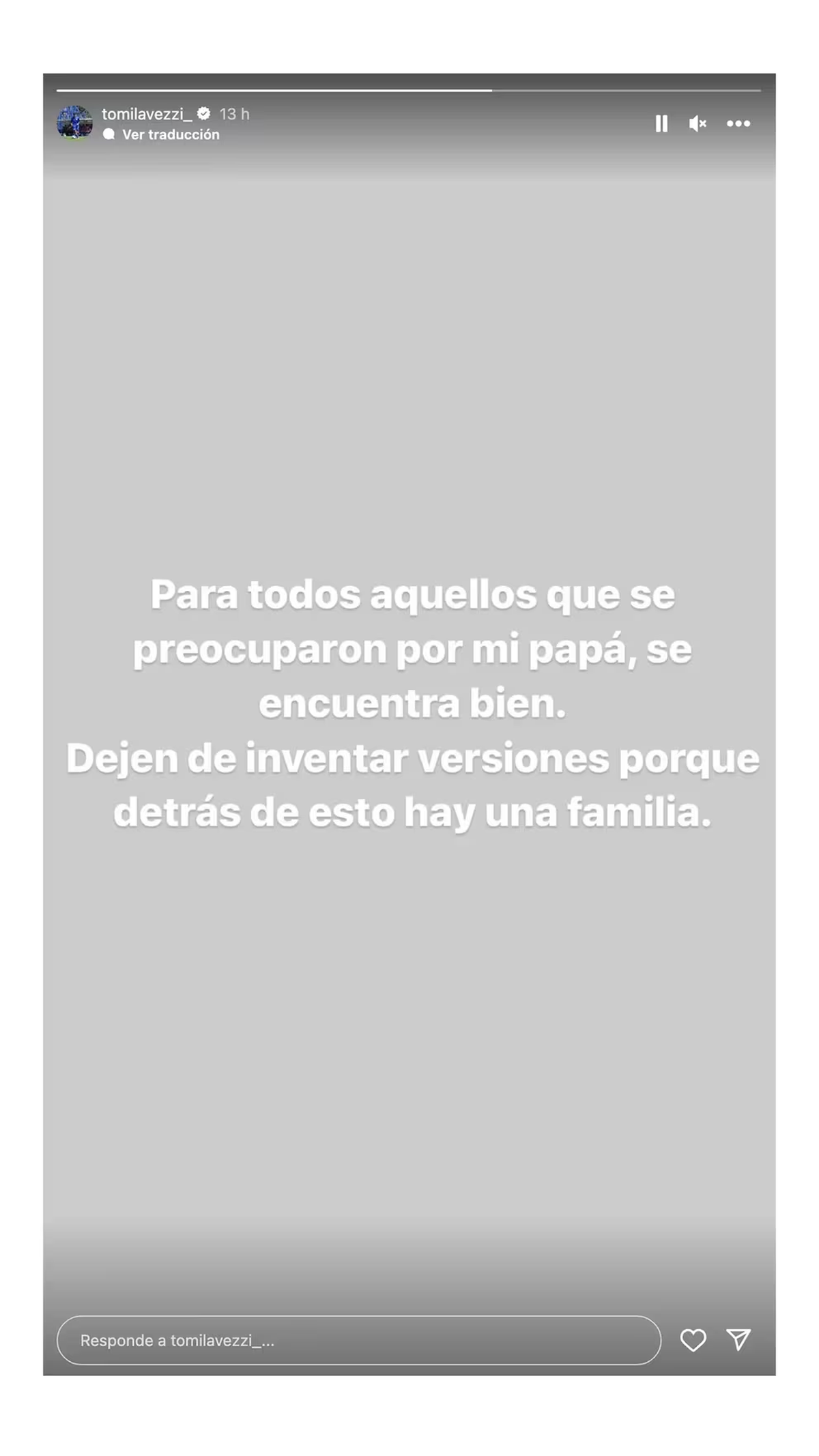
Task: Open tomilavezzi_ profile picture
Action: pyautogui.click(x=74, y=123)
